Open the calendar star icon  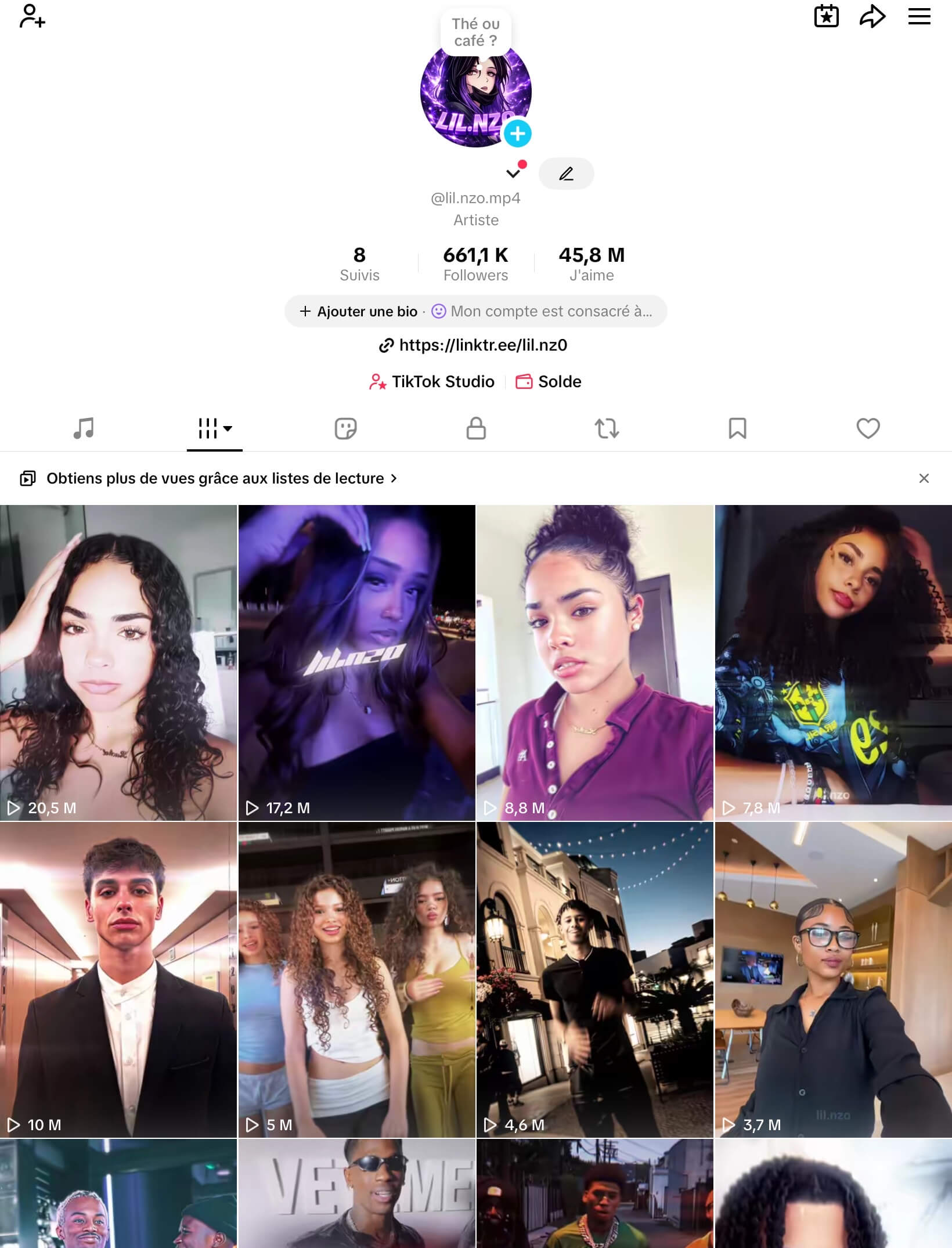[x=826, y=16]
